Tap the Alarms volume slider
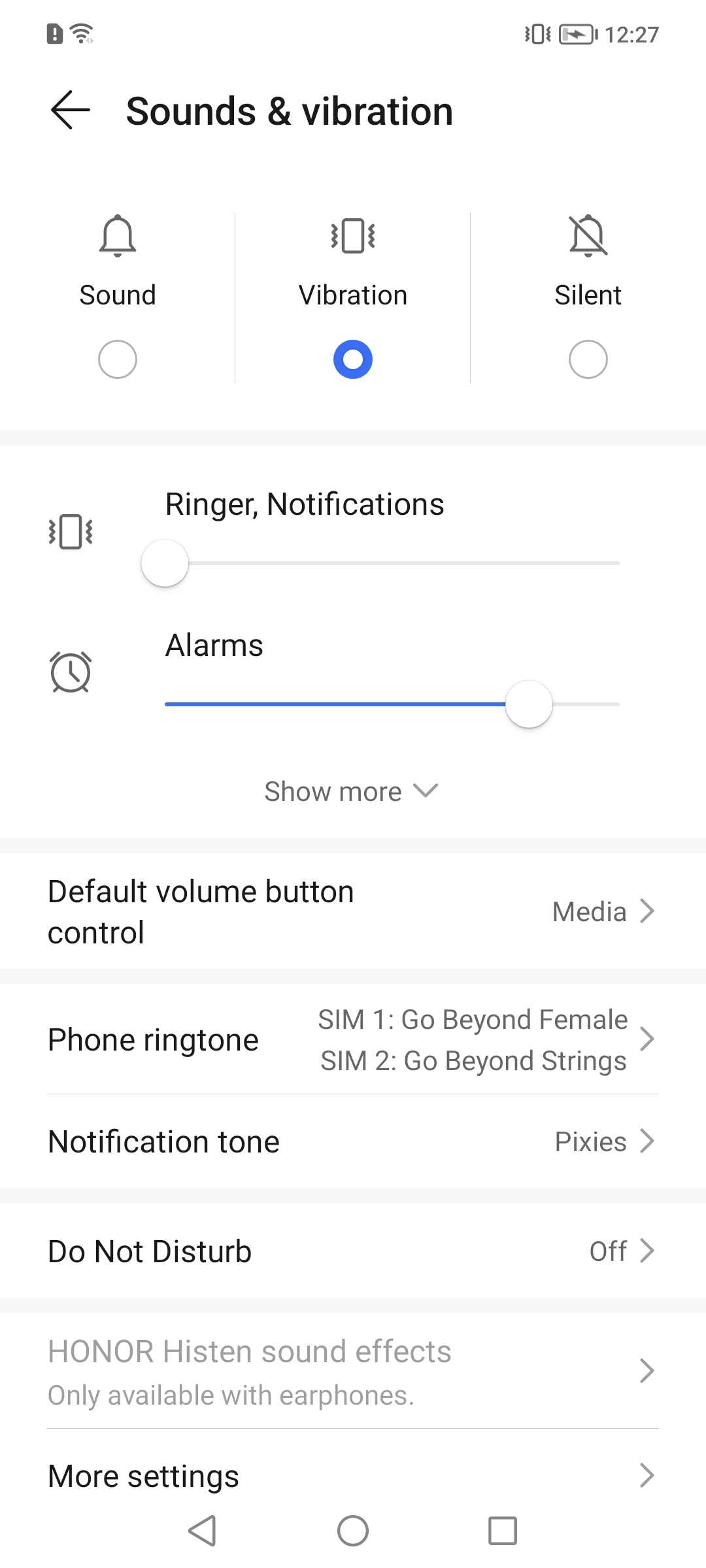The width and height of the screenshot is (706, 1568). (x=392, y=704)
